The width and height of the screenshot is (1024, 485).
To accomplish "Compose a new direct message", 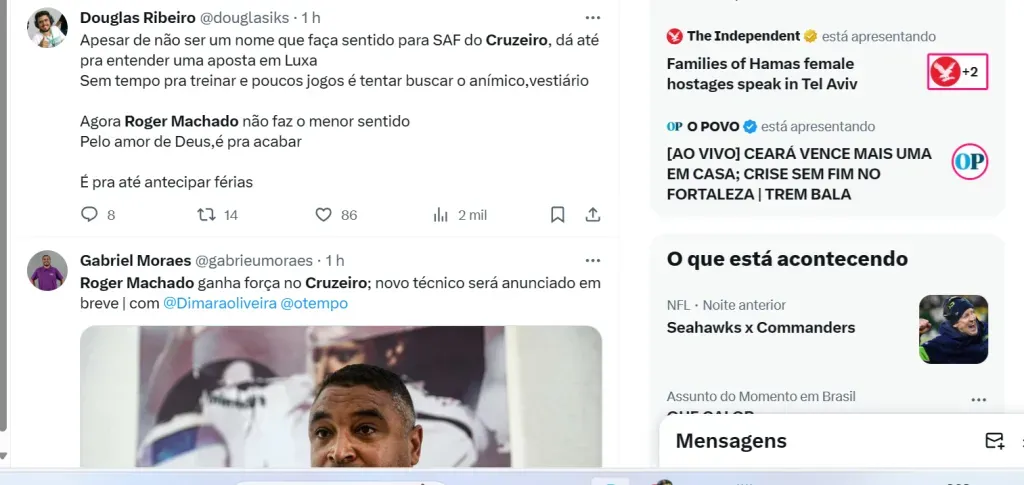I will [x=993, y=441].
